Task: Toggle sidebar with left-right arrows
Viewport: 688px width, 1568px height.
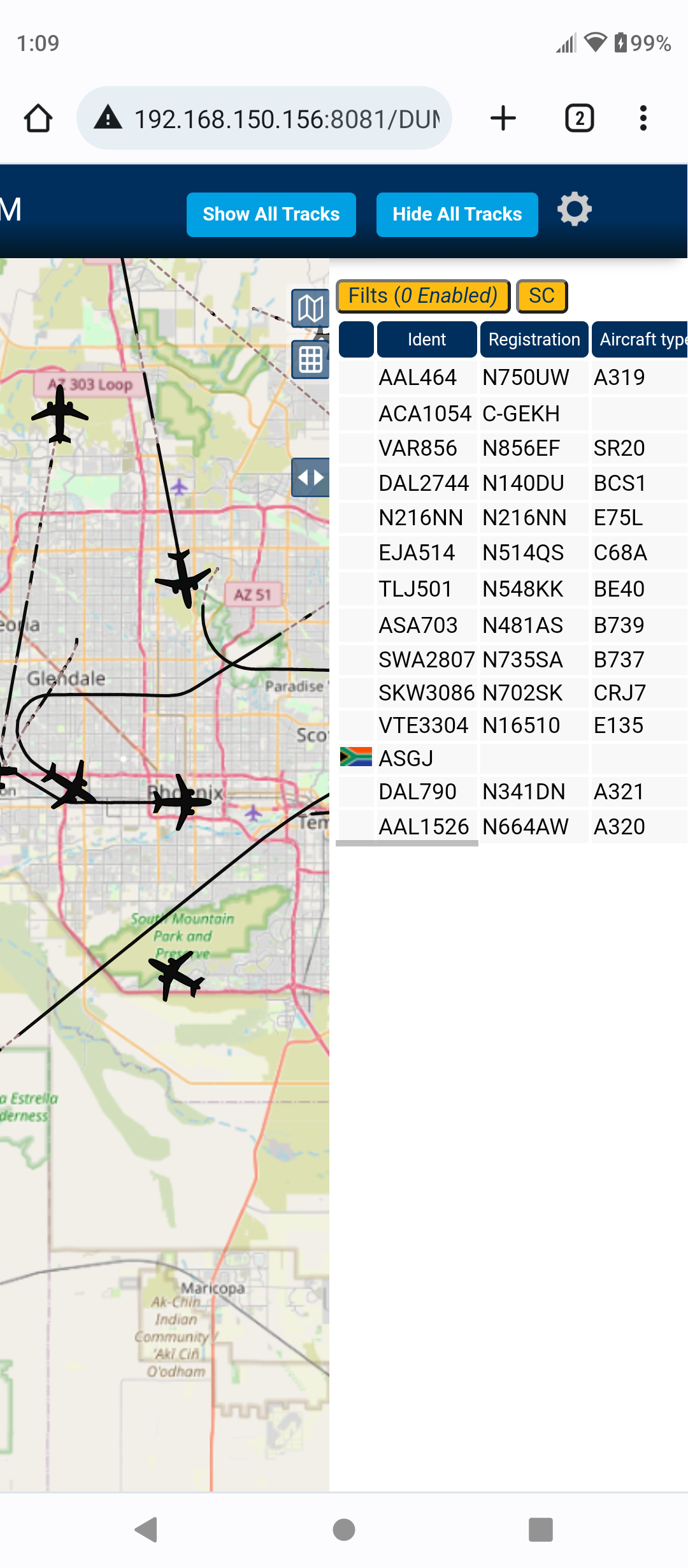Action: (310, 477)
